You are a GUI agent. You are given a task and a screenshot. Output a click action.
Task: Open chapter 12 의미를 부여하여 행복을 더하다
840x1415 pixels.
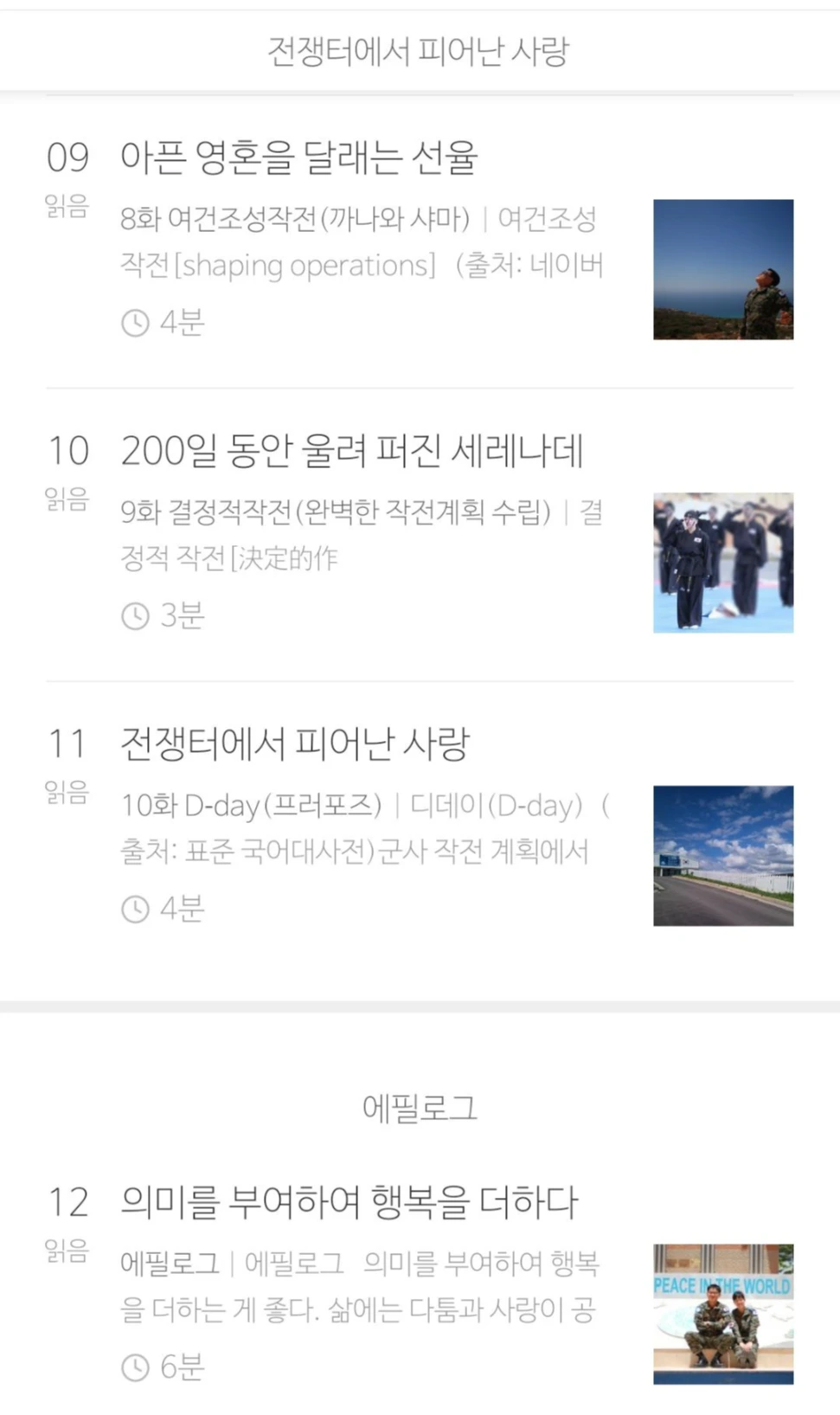420,1286
